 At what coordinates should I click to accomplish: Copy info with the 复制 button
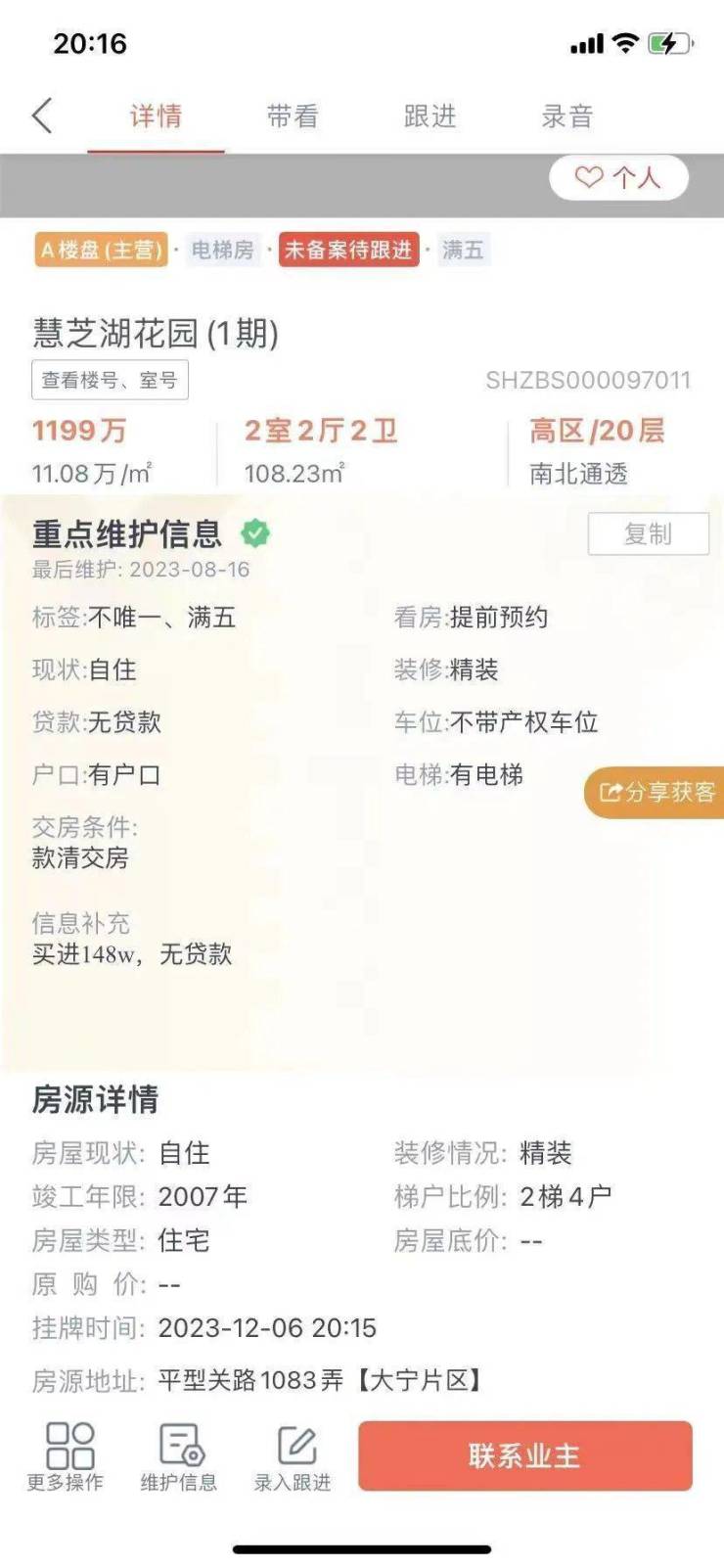648,534
